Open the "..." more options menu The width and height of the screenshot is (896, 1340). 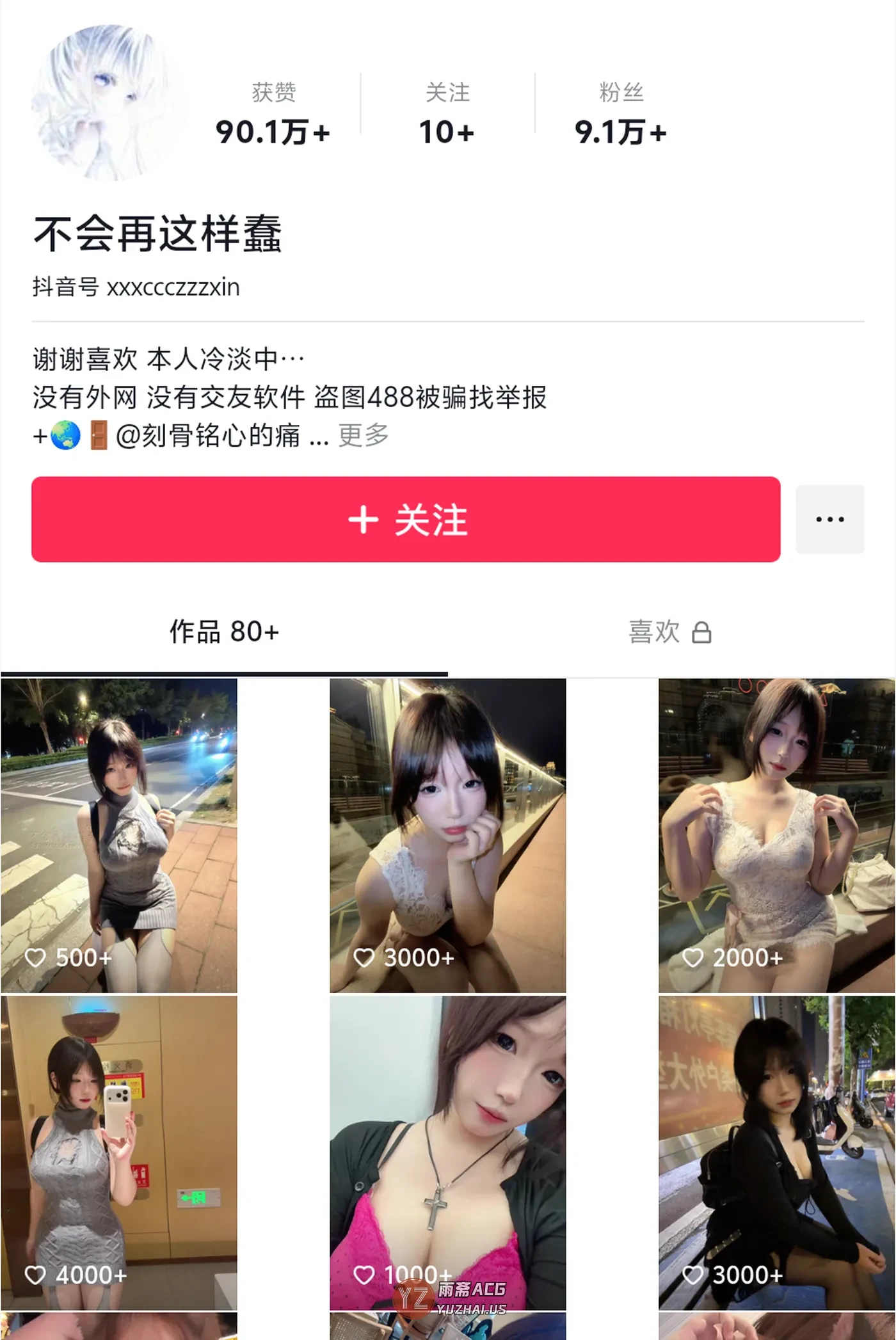pyautogui.click(x=829, y=520)
